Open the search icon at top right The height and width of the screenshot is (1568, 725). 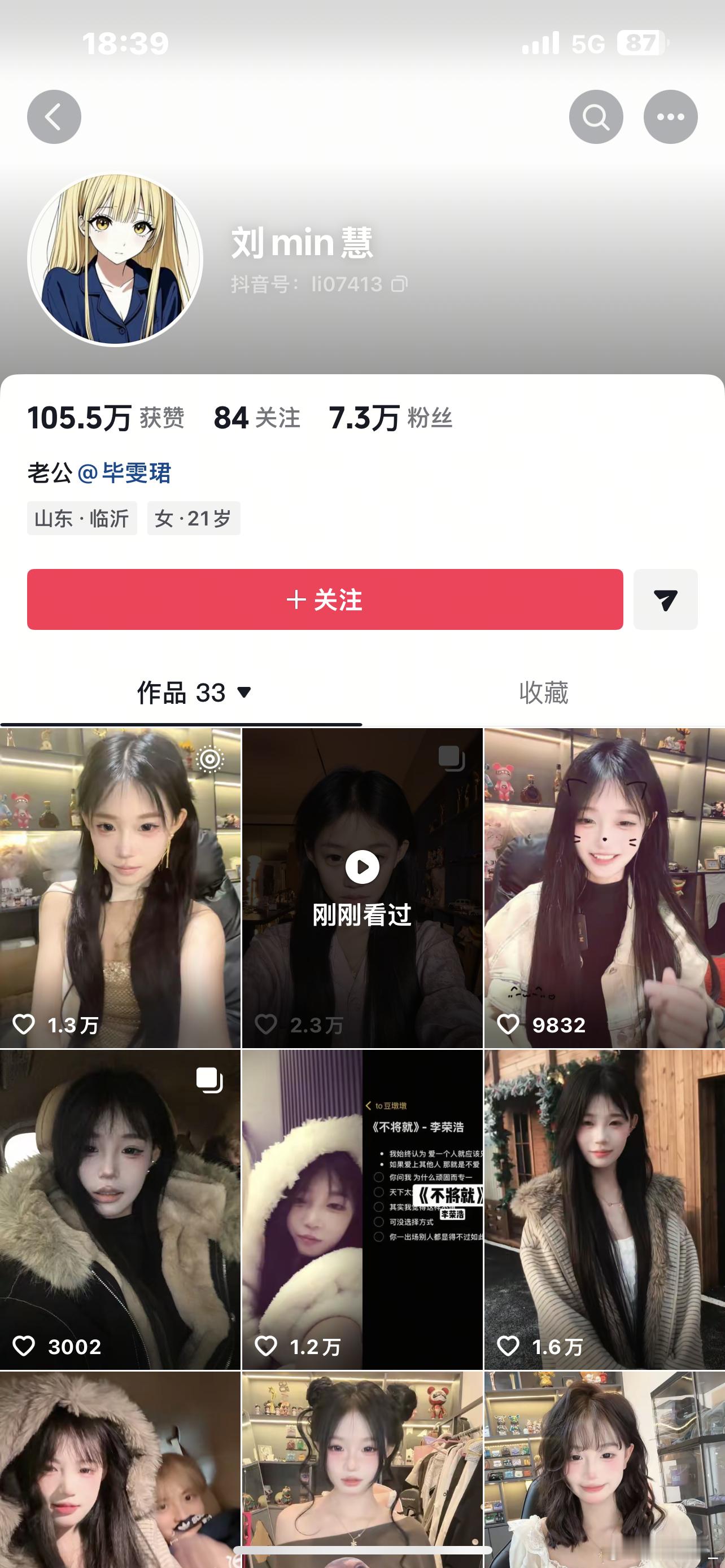click(x=595, y=117)
